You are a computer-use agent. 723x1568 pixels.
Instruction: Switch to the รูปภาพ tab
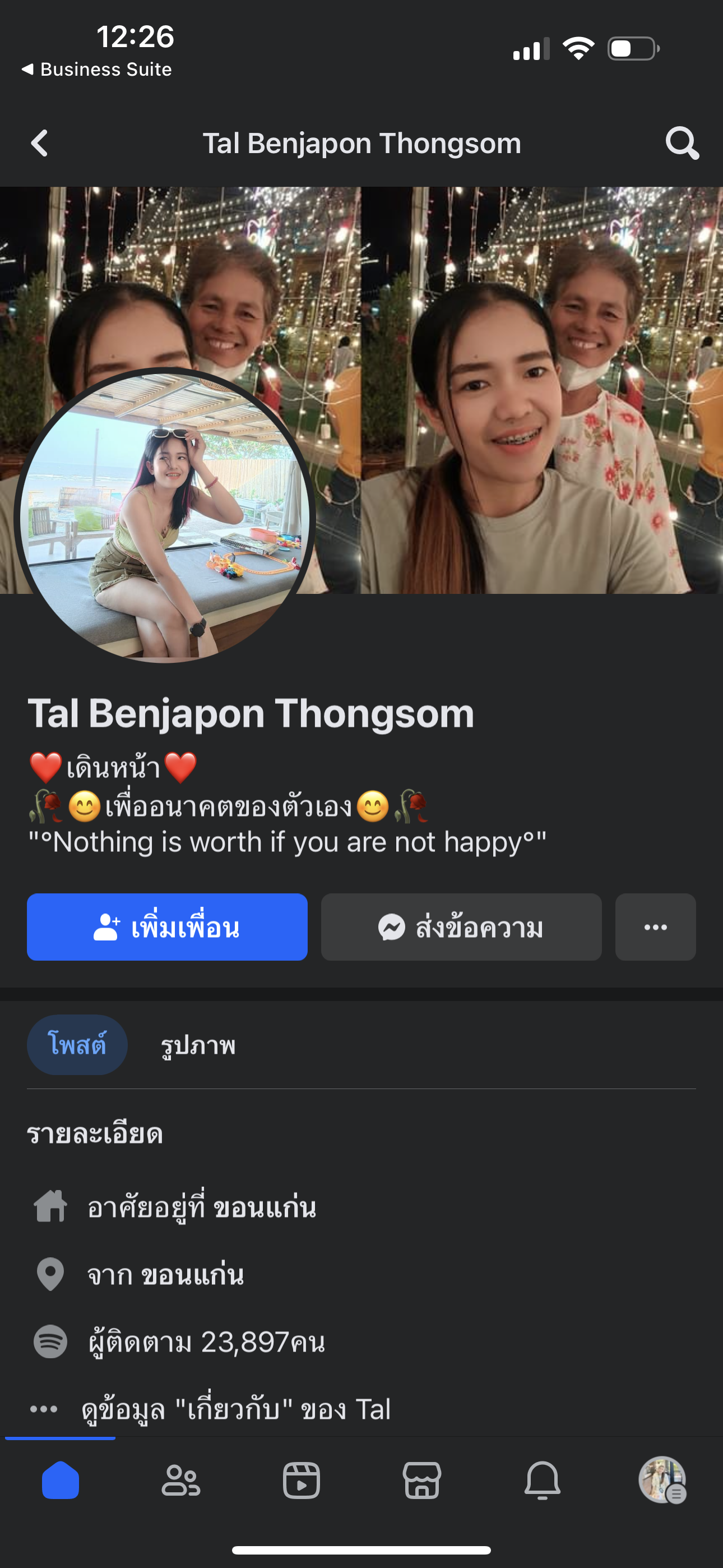click(198, 1045)
